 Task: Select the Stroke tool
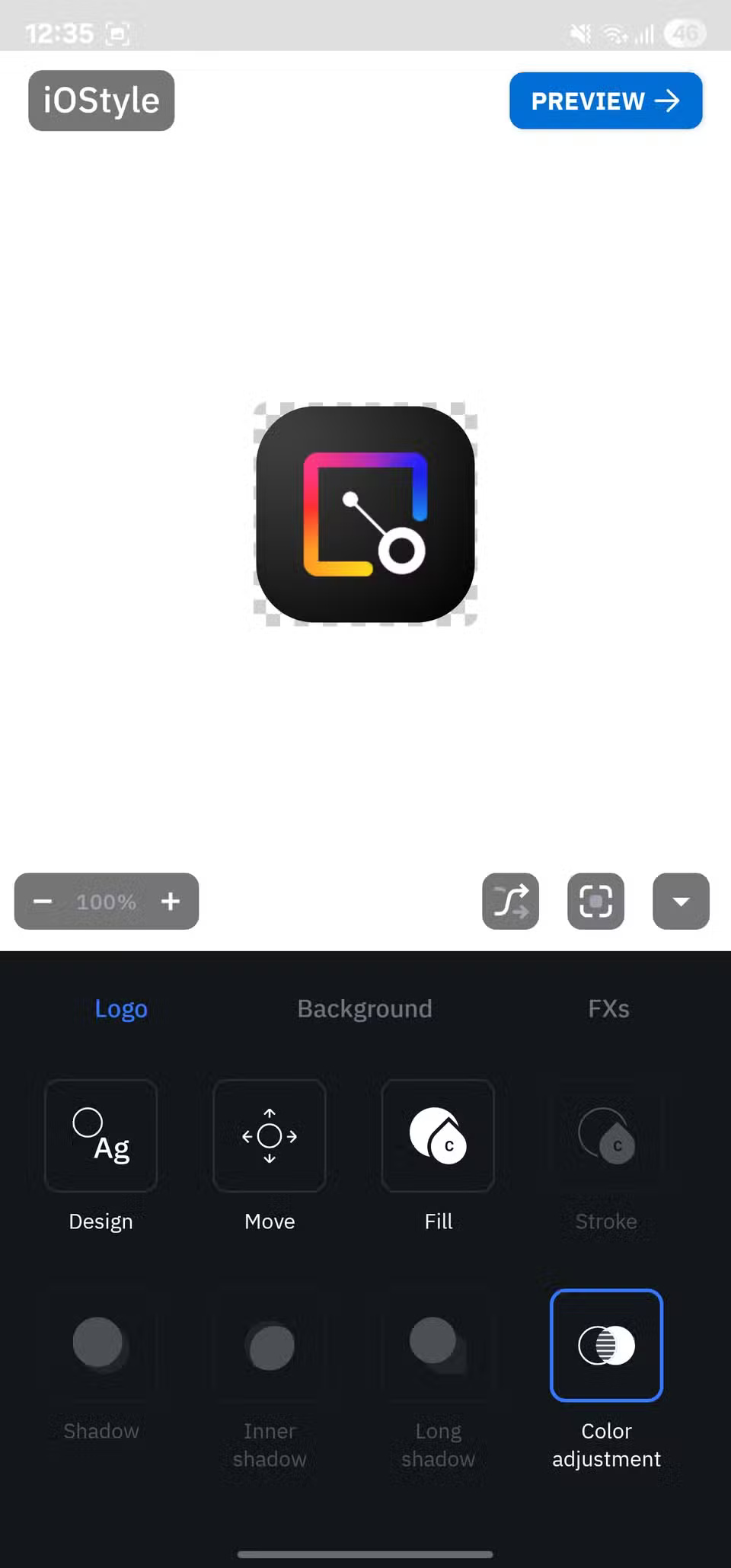click(605, 1135)
